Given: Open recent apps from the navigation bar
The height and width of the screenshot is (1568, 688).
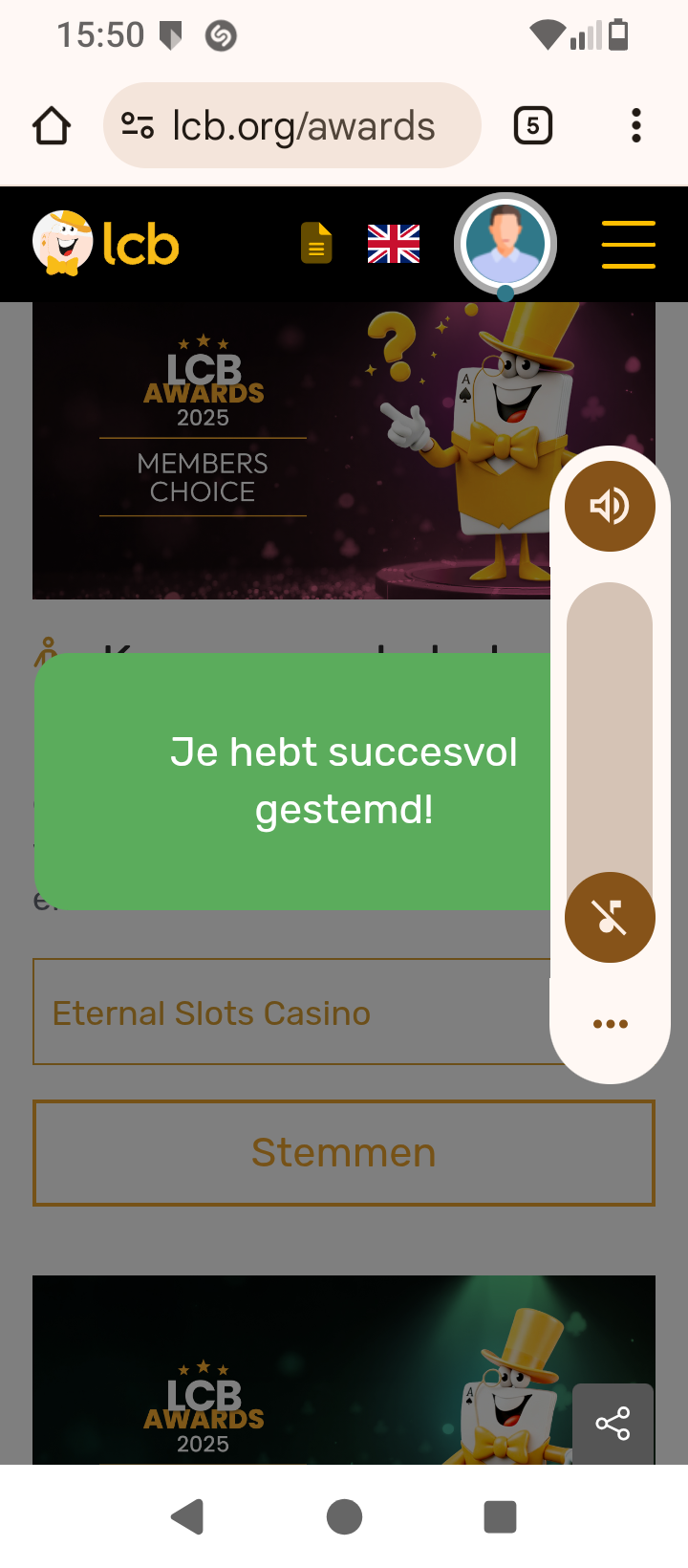Looking at the screenshot, I should 500,1516.
